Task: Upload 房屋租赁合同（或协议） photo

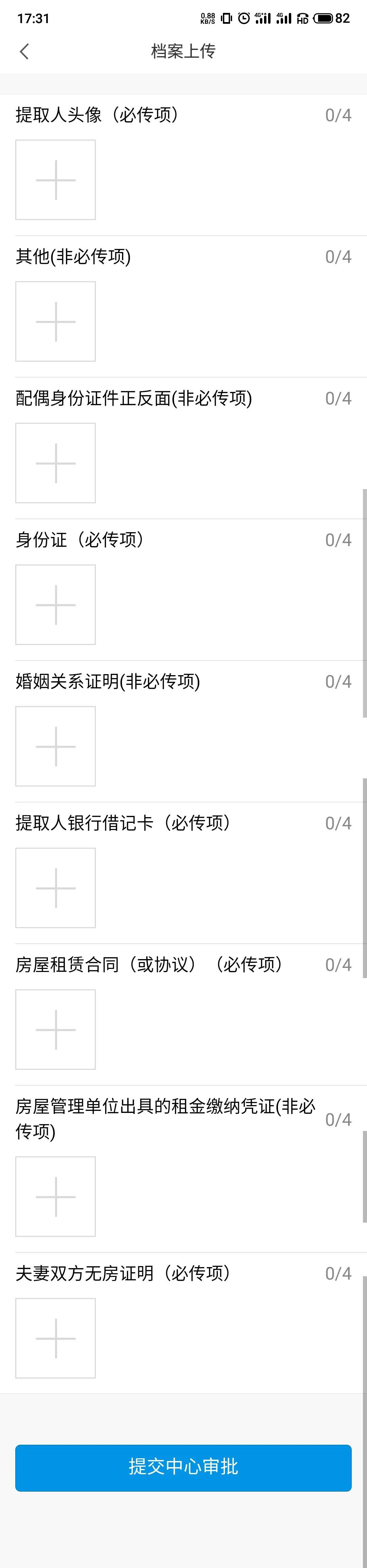Action: point(55,1029)
